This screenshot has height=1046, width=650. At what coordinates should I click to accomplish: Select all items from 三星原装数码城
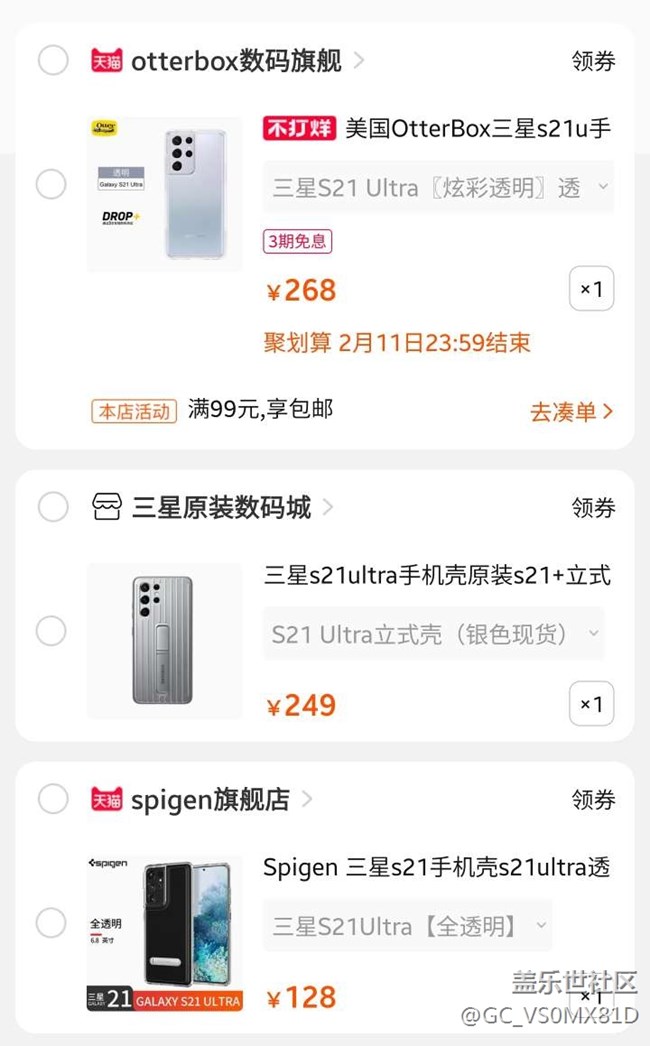pos(53,507)
